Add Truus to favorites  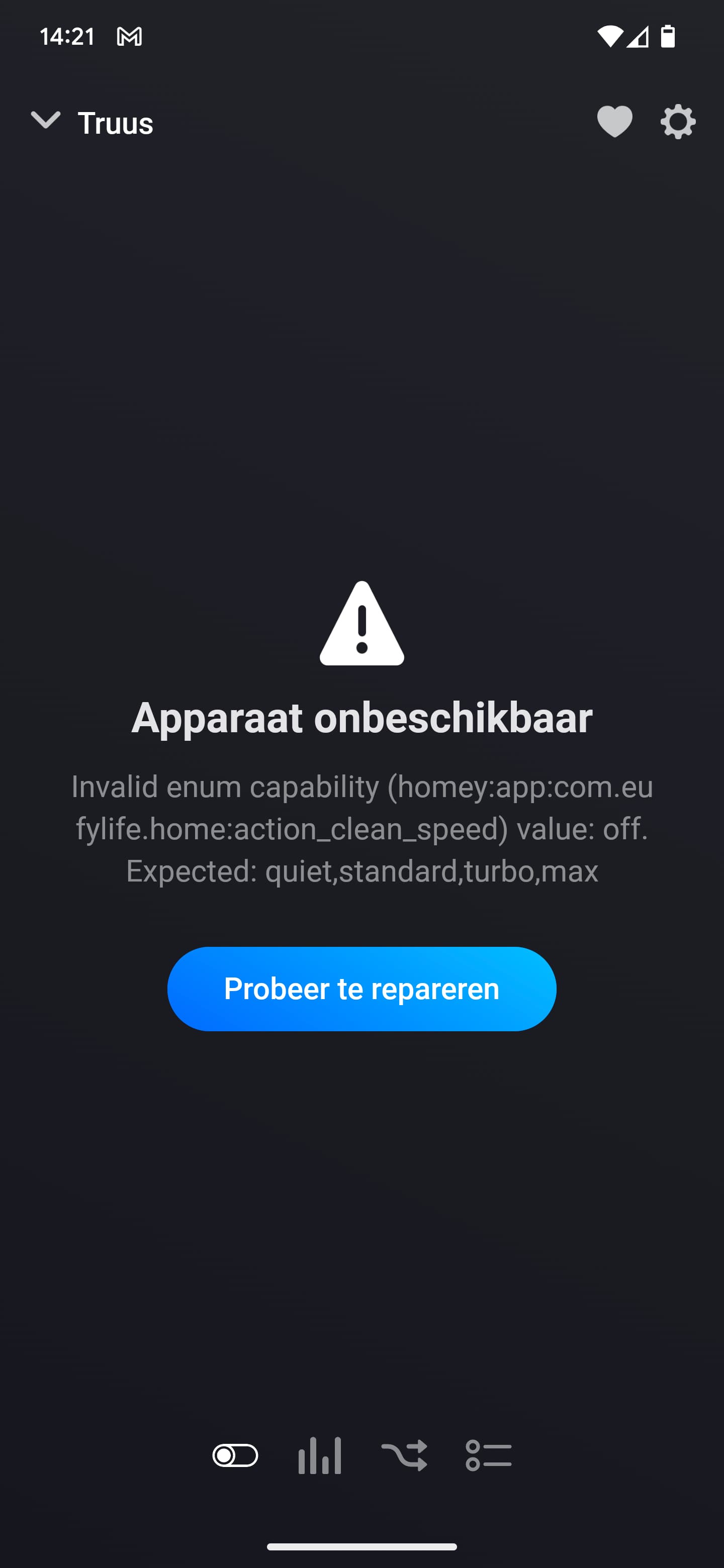[614, 122]
